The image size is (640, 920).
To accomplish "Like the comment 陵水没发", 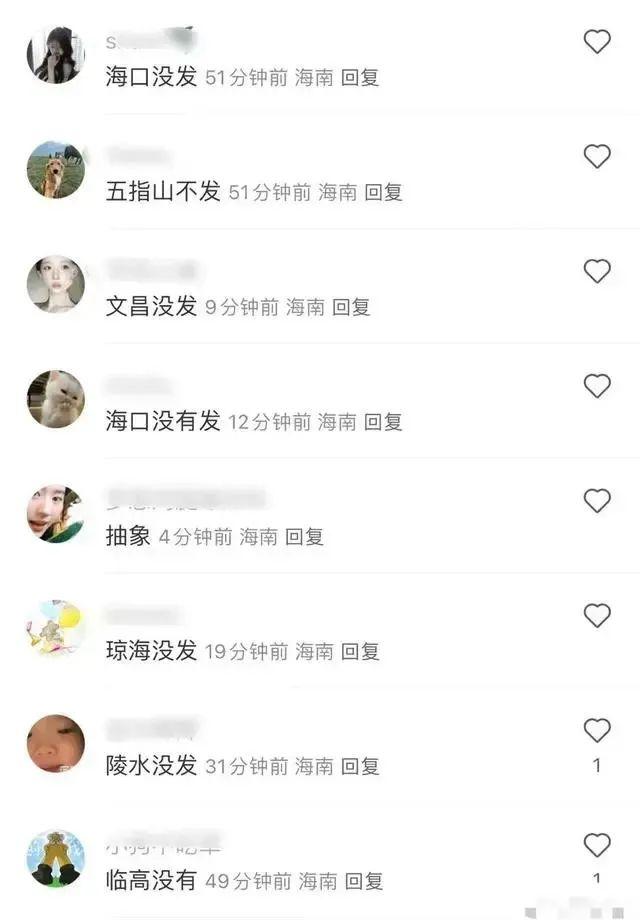I will point(597,731).
